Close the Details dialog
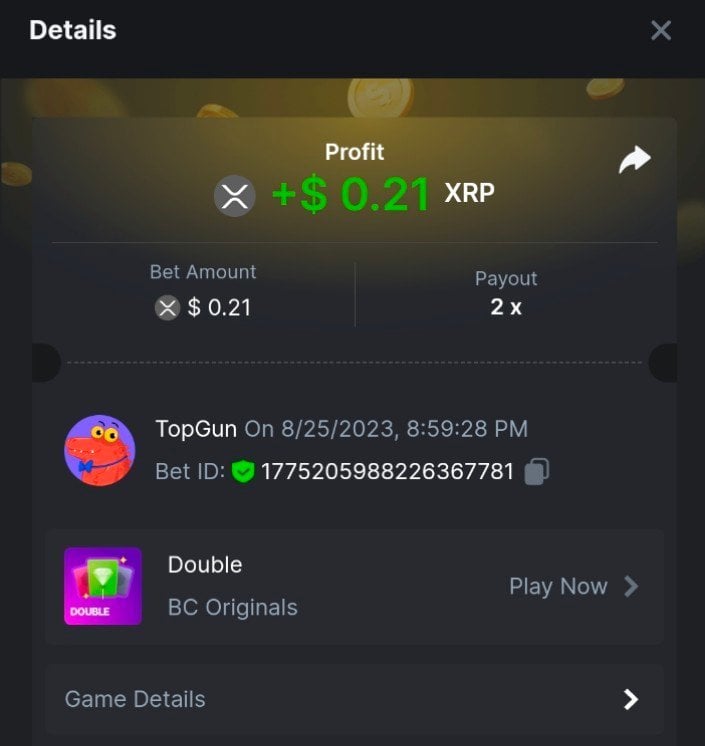 (x=661, y=31)
